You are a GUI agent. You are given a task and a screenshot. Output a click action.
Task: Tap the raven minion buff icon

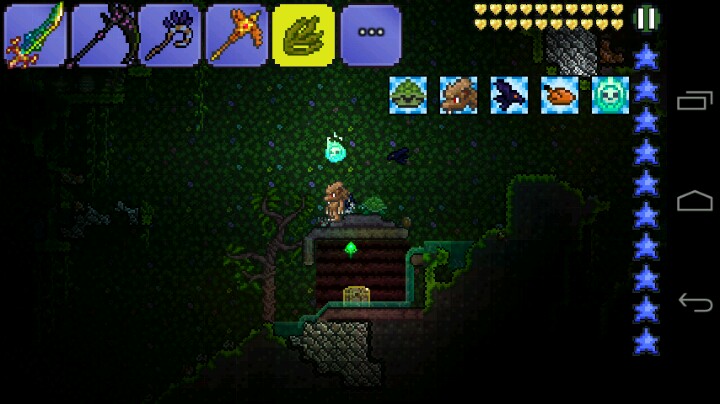point(509,95)
